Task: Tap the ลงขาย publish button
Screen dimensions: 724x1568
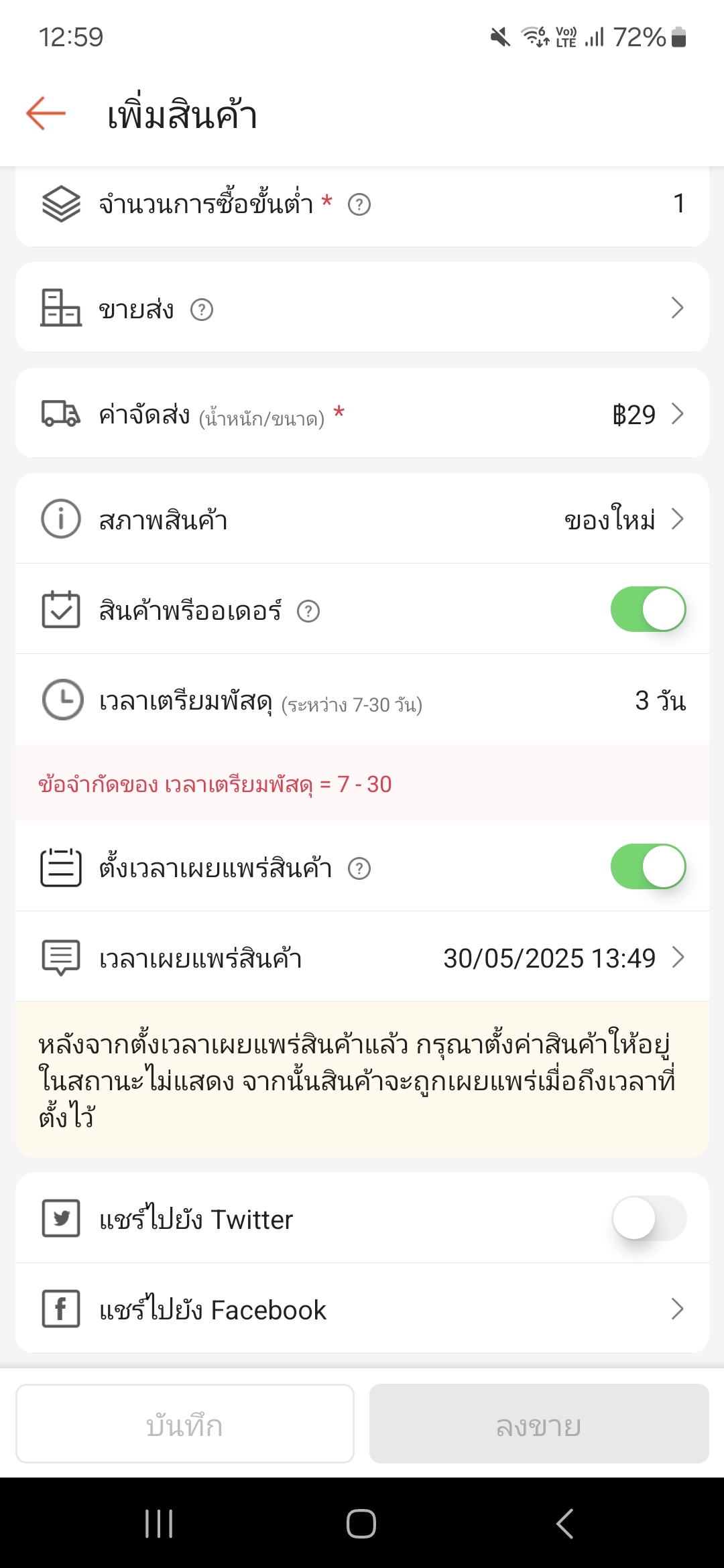Action: pyautogui.click(x=539, y=1423)
